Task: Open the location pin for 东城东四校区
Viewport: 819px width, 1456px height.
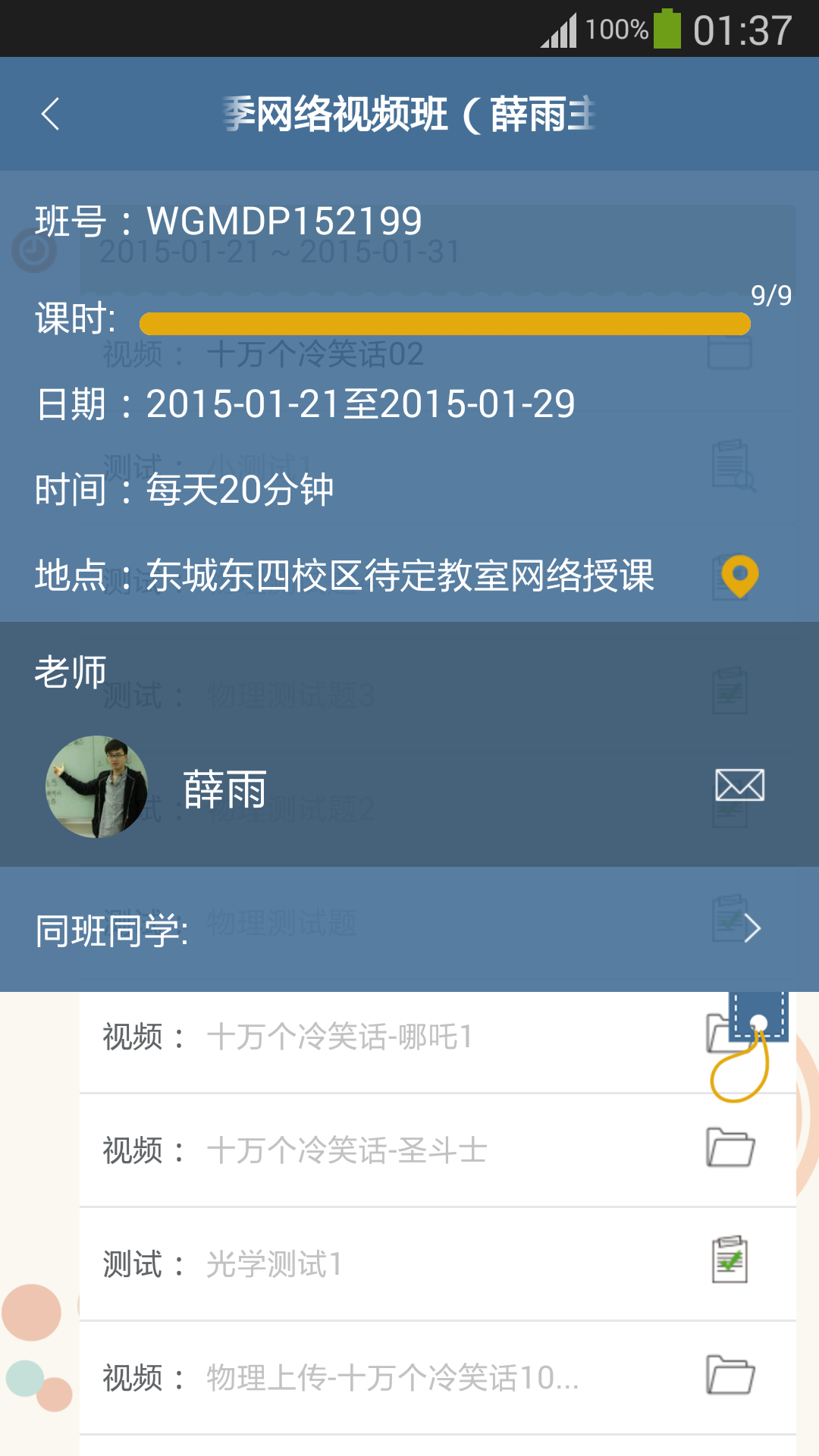Action: coord(739,576)
